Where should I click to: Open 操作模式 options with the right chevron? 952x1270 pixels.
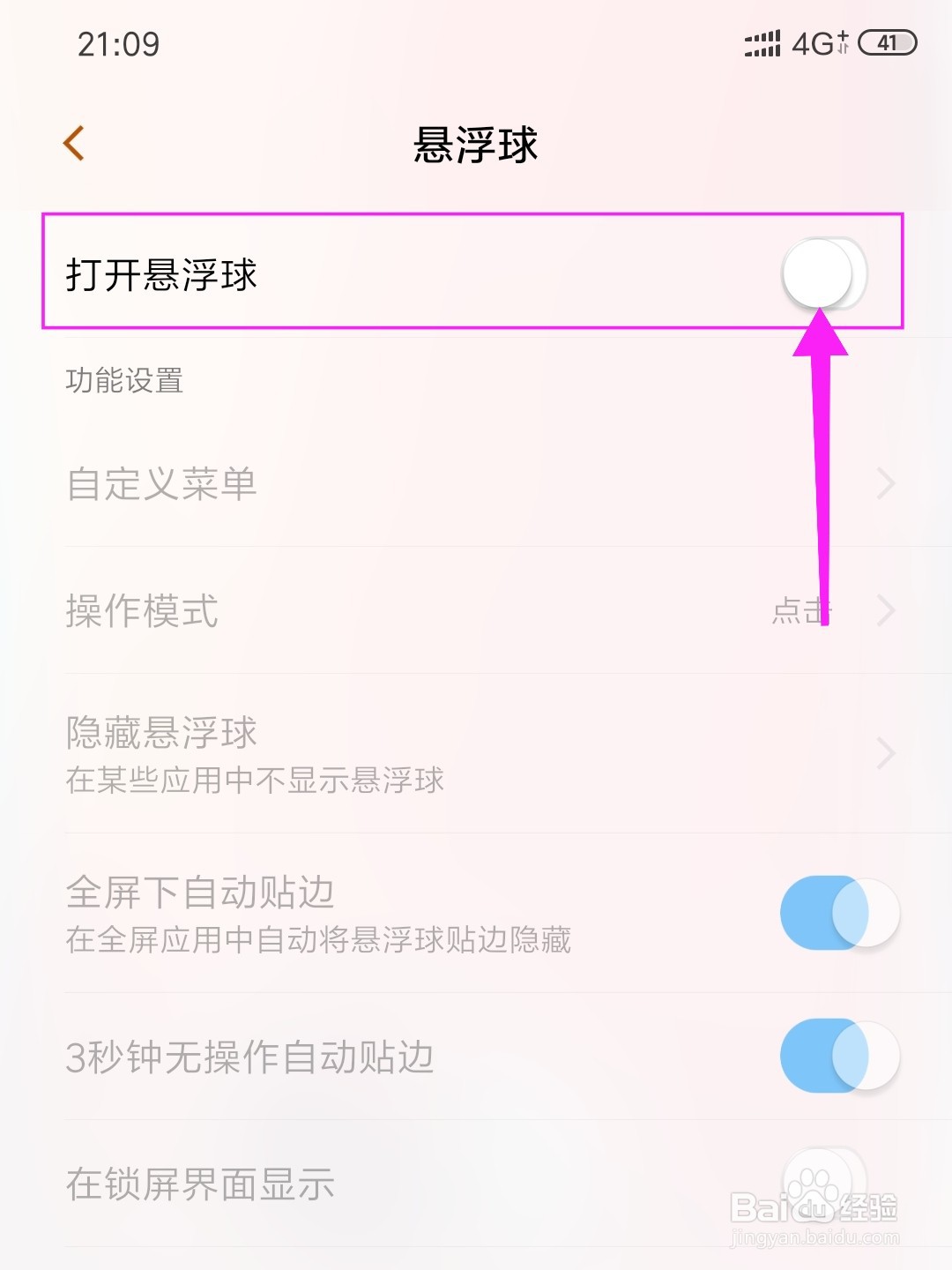point(886,609)
